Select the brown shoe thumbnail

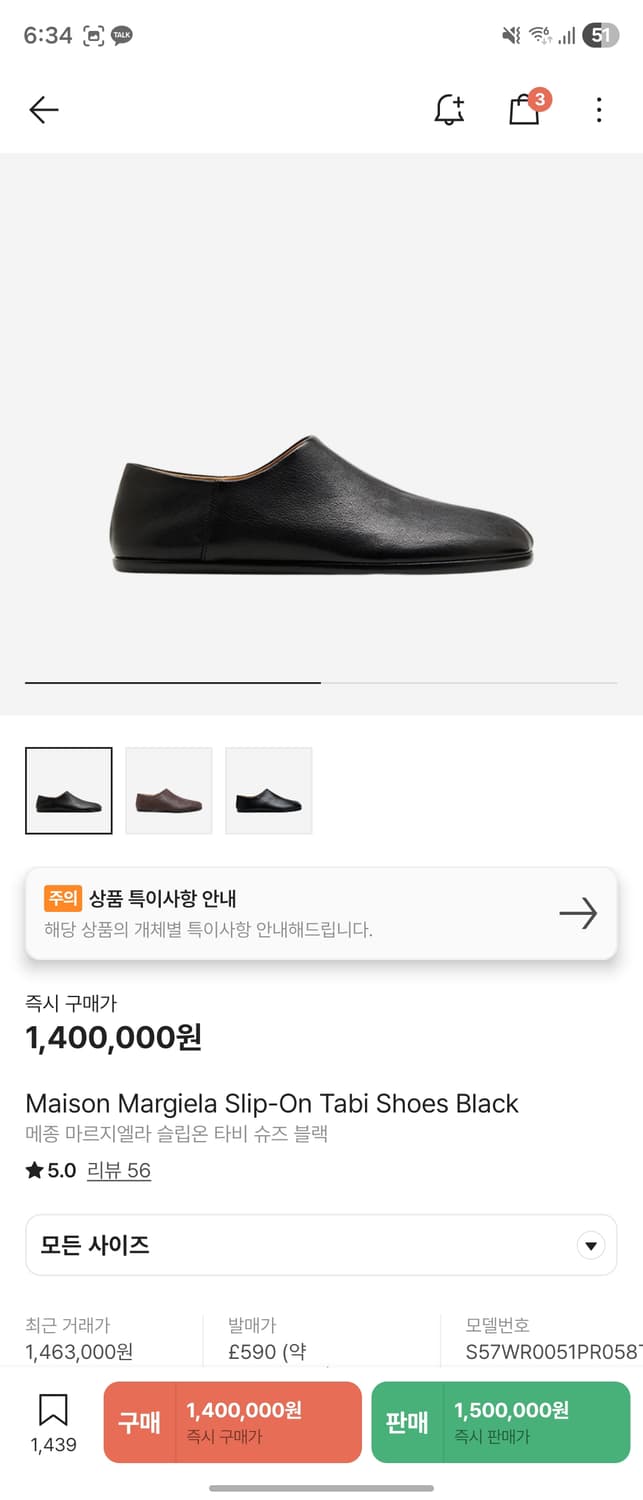(169, 791)
